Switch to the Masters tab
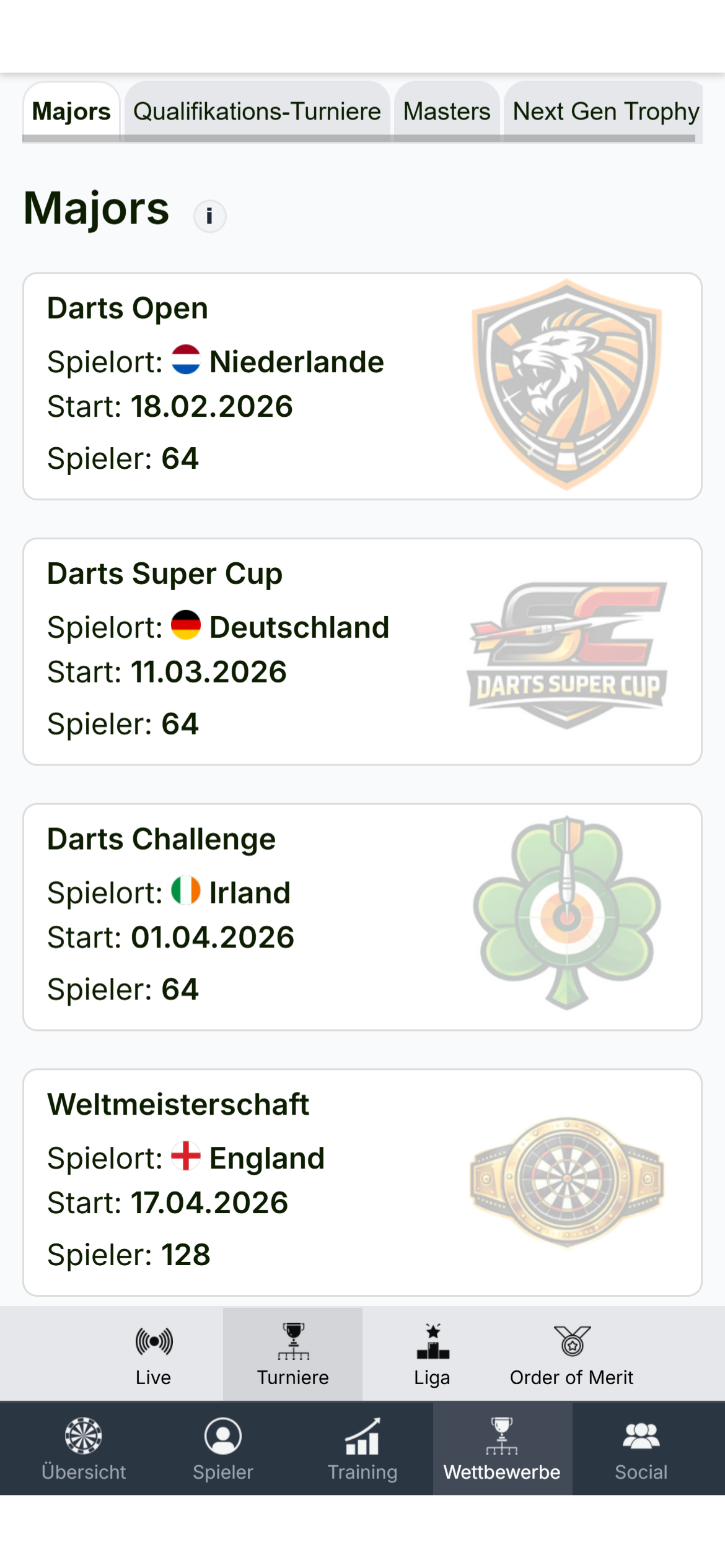 446,111
